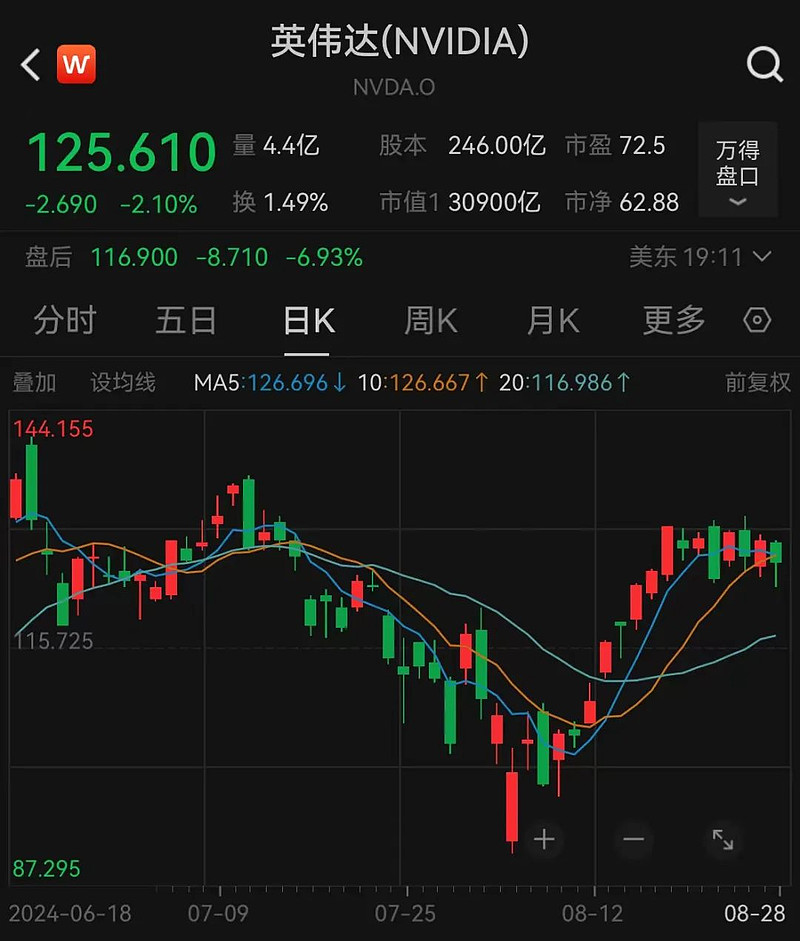Open chart settings via the gear icon
Image resolution: width=800 pixels, height=941 pixels.
(x=757, y=320)
